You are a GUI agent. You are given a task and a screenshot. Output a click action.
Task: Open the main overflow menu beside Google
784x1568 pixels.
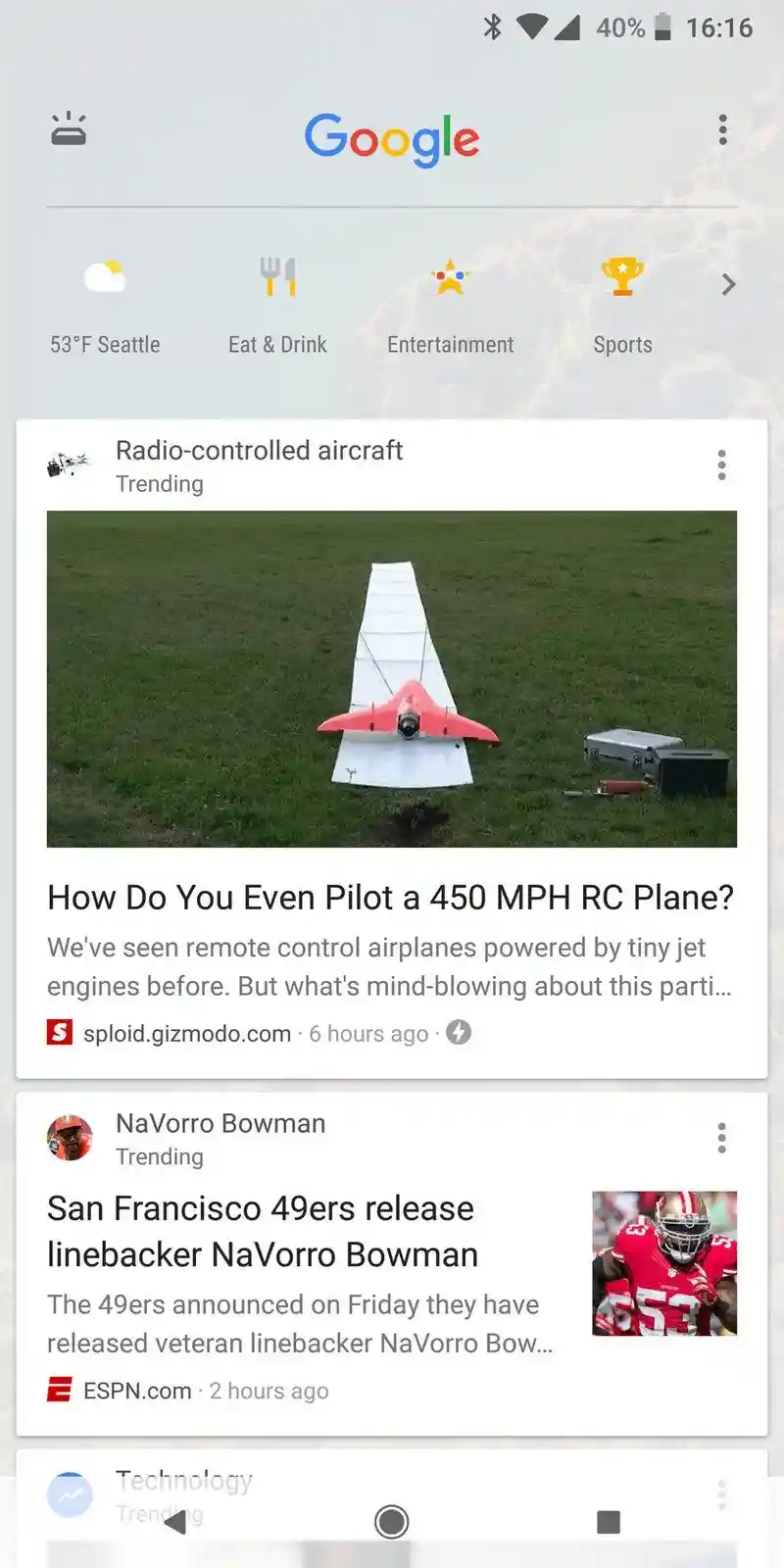(x=722, y=129)
